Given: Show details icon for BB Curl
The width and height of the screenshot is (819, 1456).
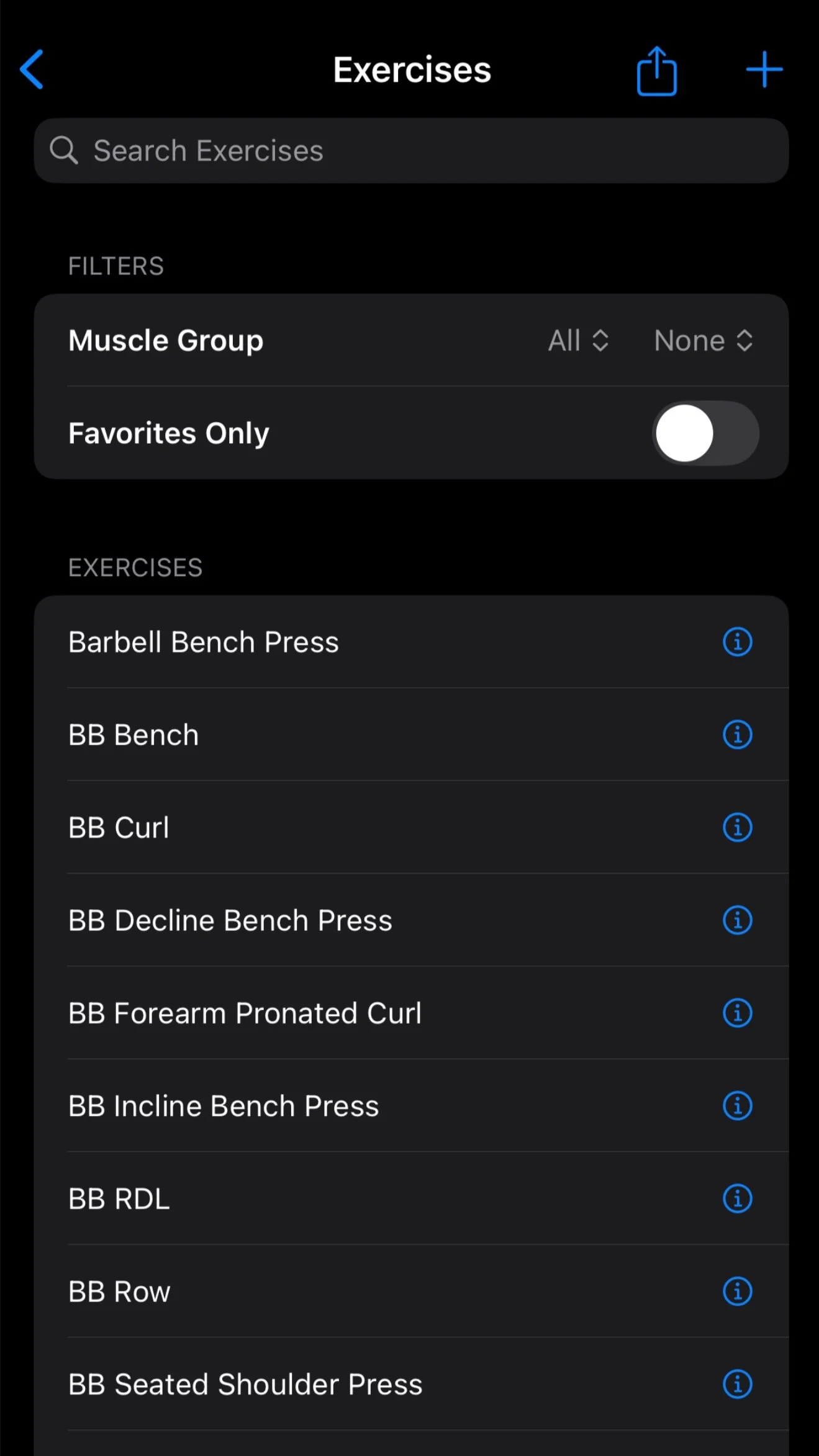Looking at the screenshot, I should 737,827.
